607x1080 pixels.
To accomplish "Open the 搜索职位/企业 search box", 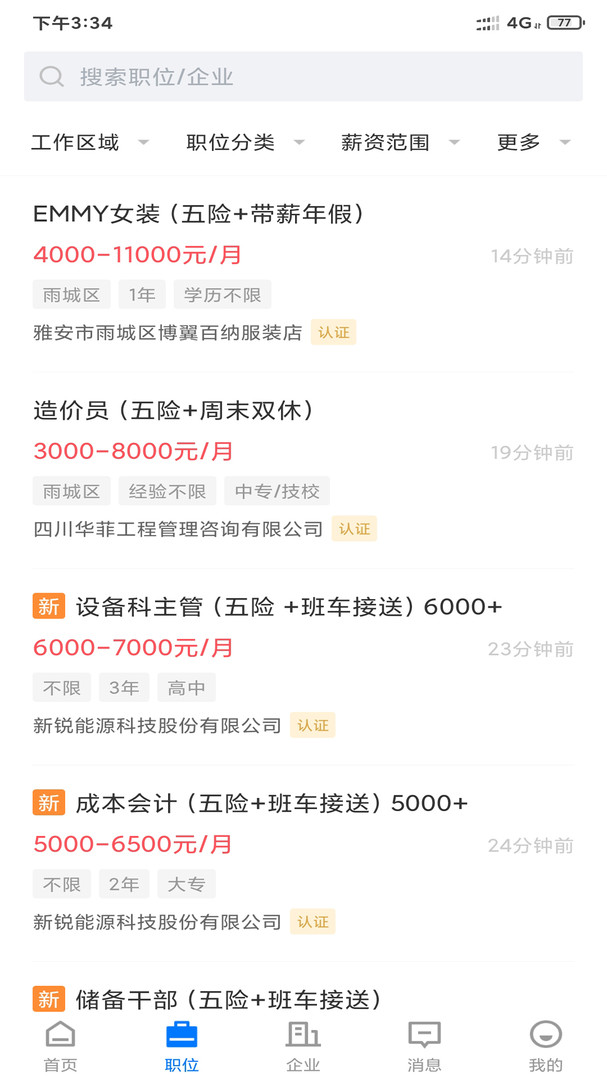I will [303, 77].
